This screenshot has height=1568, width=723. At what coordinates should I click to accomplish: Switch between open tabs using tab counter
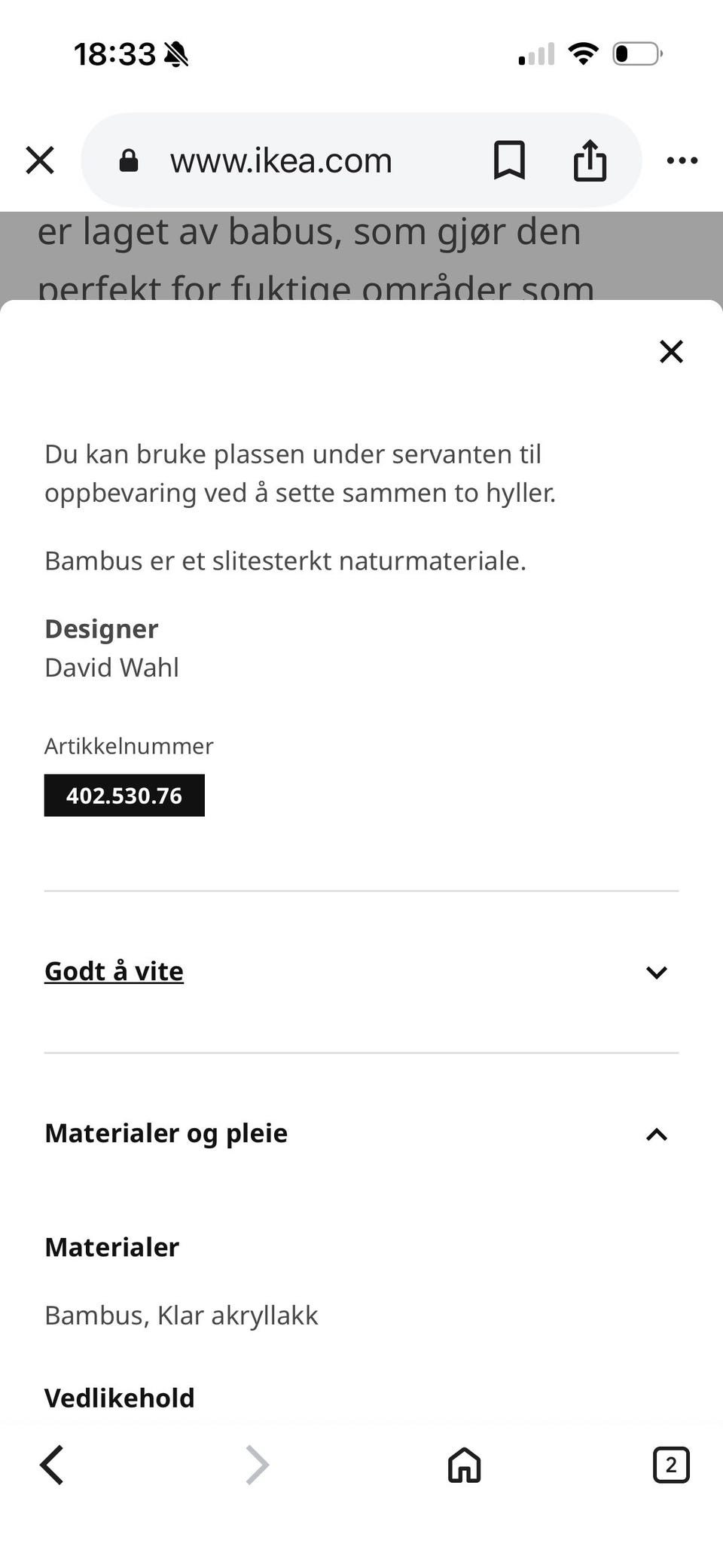point(670,1465)
